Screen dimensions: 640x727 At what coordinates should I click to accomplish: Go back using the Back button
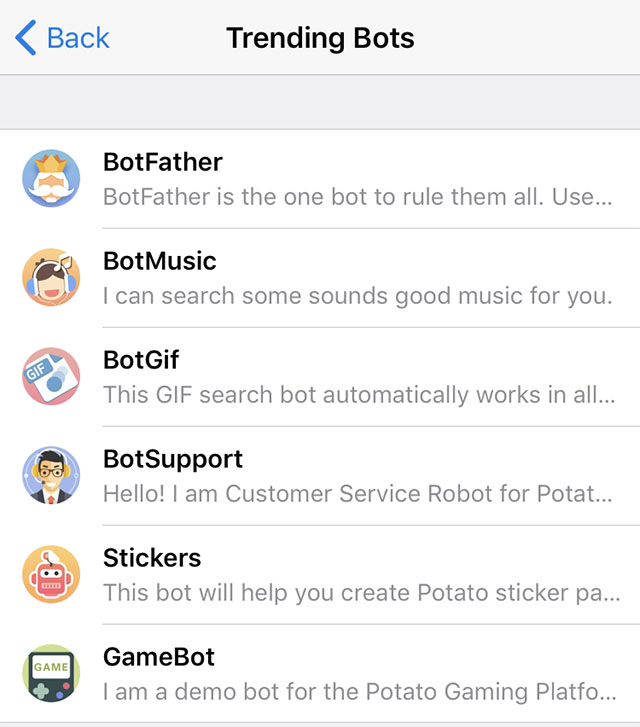pos(63,39)
